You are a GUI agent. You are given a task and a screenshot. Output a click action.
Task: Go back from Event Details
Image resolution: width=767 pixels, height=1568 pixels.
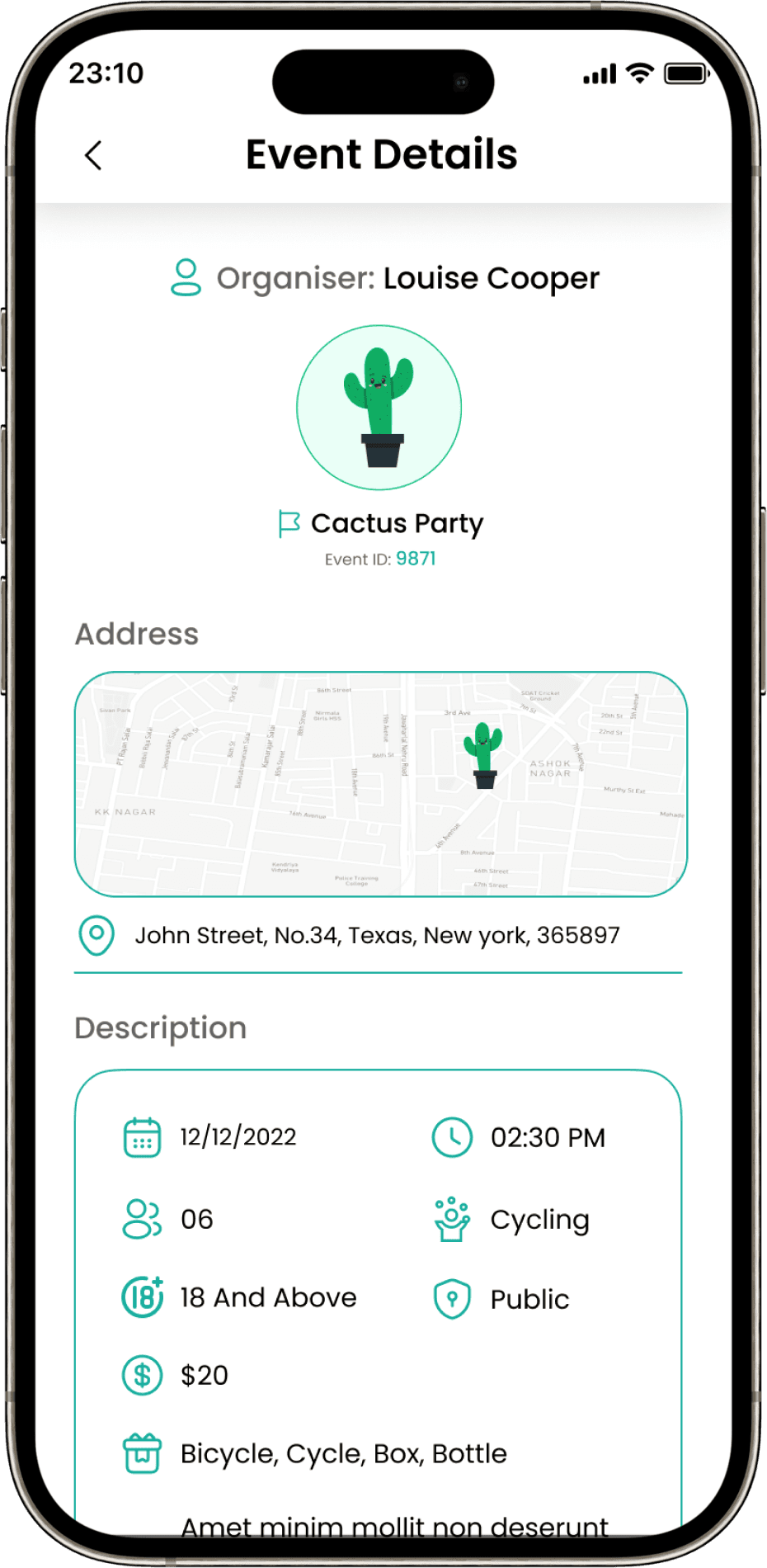[x=94, y=155]
